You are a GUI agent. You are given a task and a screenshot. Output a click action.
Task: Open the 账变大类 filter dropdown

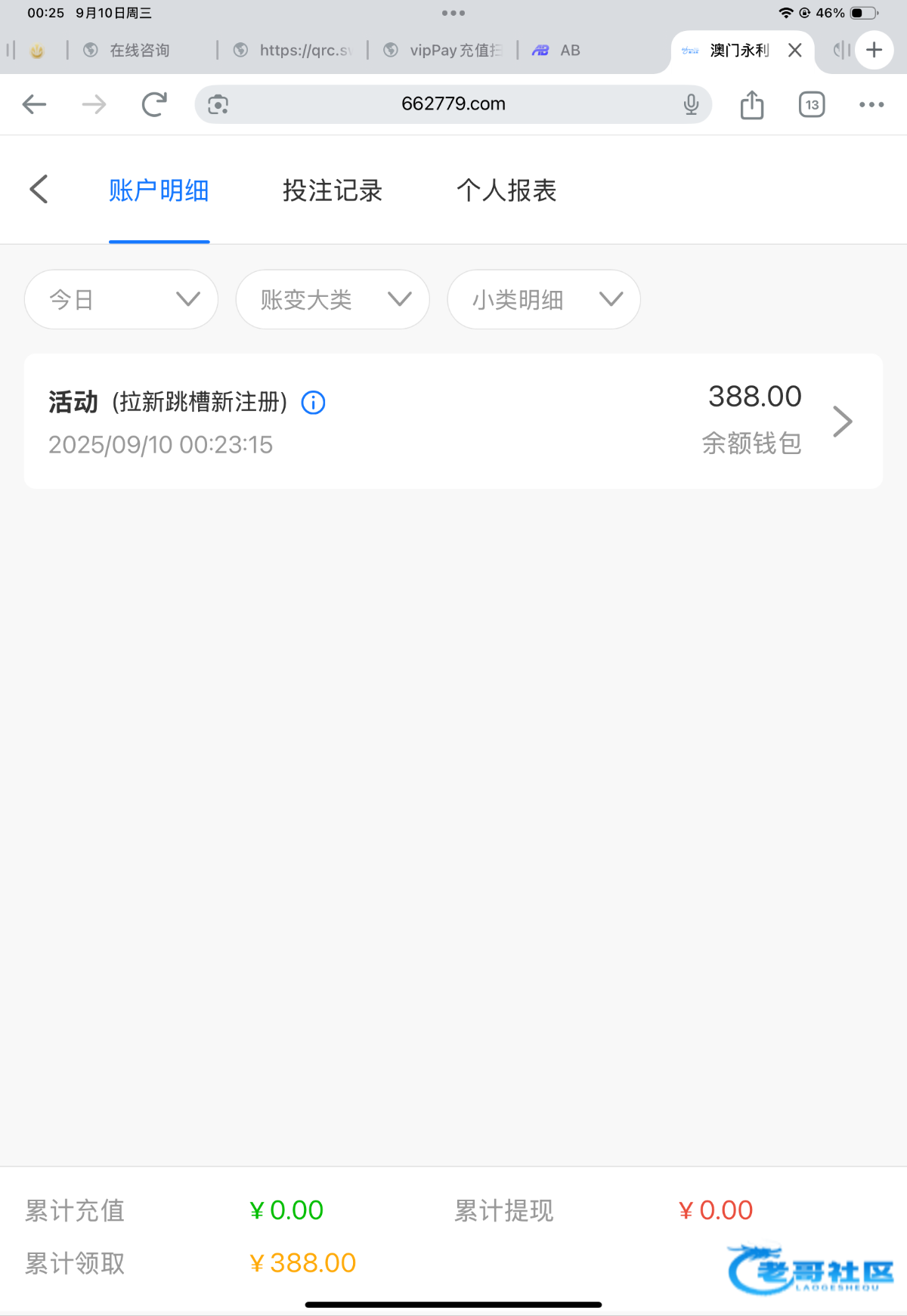pos(333,300)
